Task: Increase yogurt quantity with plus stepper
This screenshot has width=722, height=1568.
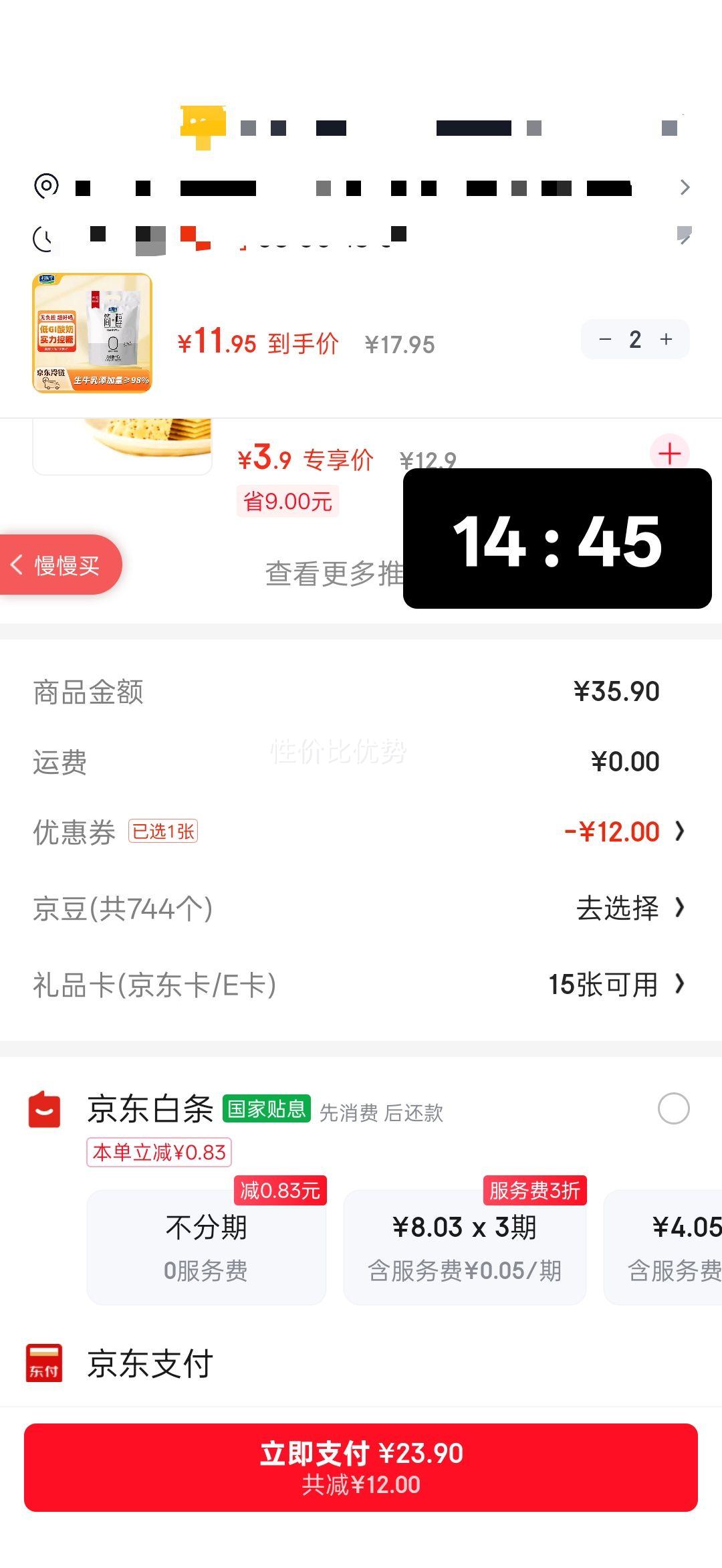Action: (666, 339)
